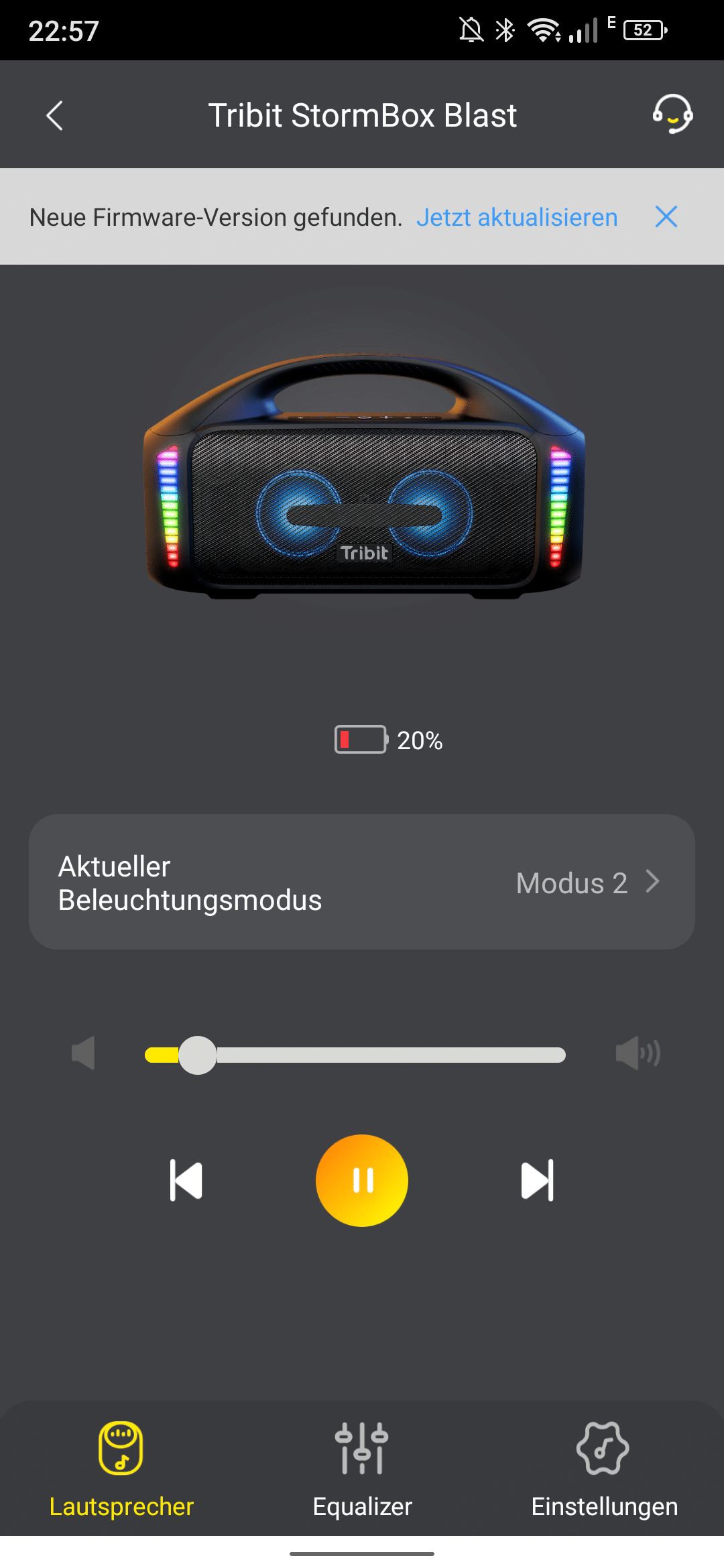Tap the Jetzt aktualisieren firmware link

(x=517, y=217)
